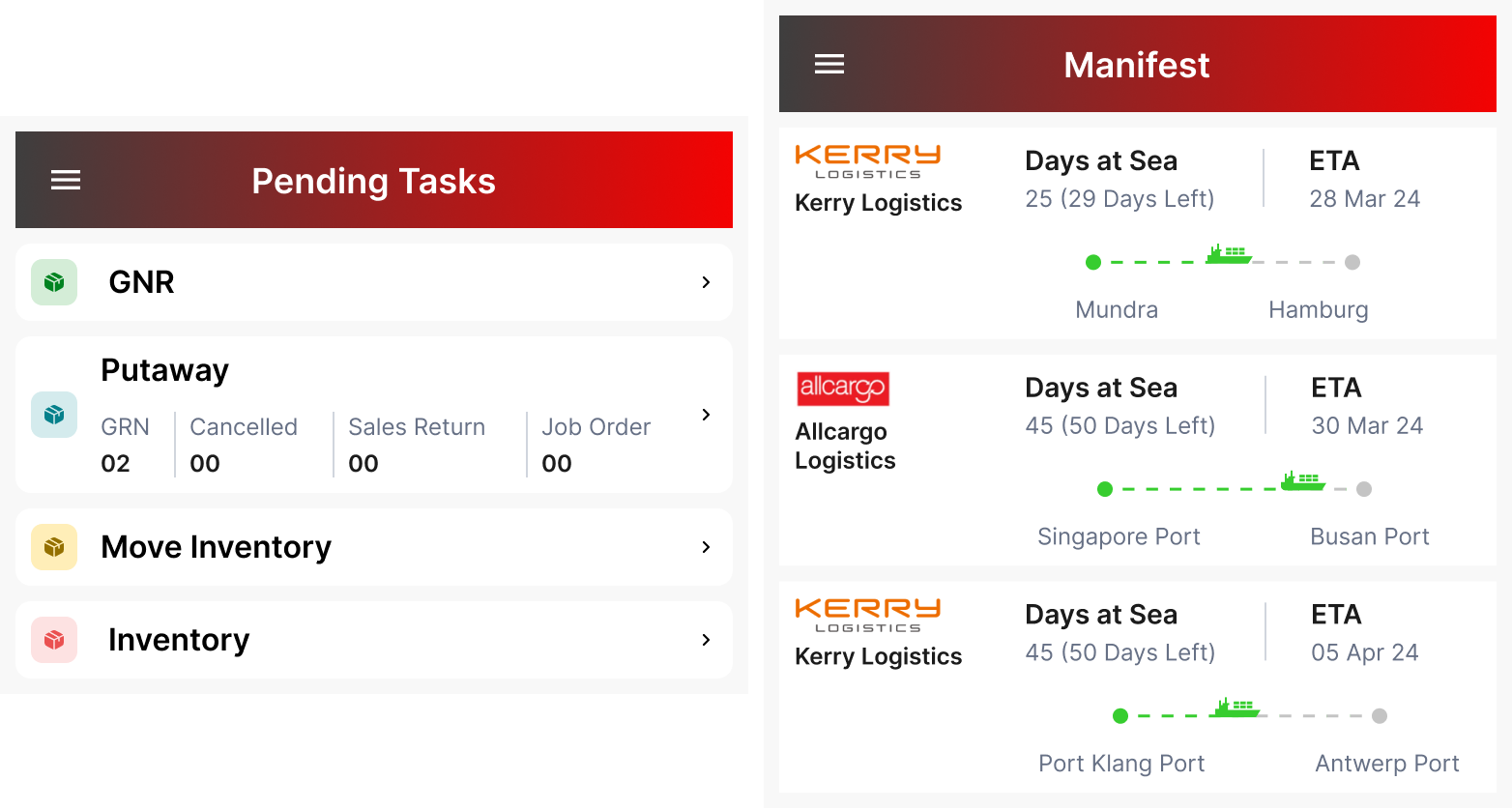View Kerry Logistics shipment Mundra to Hamburg
This screenshot has height=809, width=1512.
pos(1137,233)
